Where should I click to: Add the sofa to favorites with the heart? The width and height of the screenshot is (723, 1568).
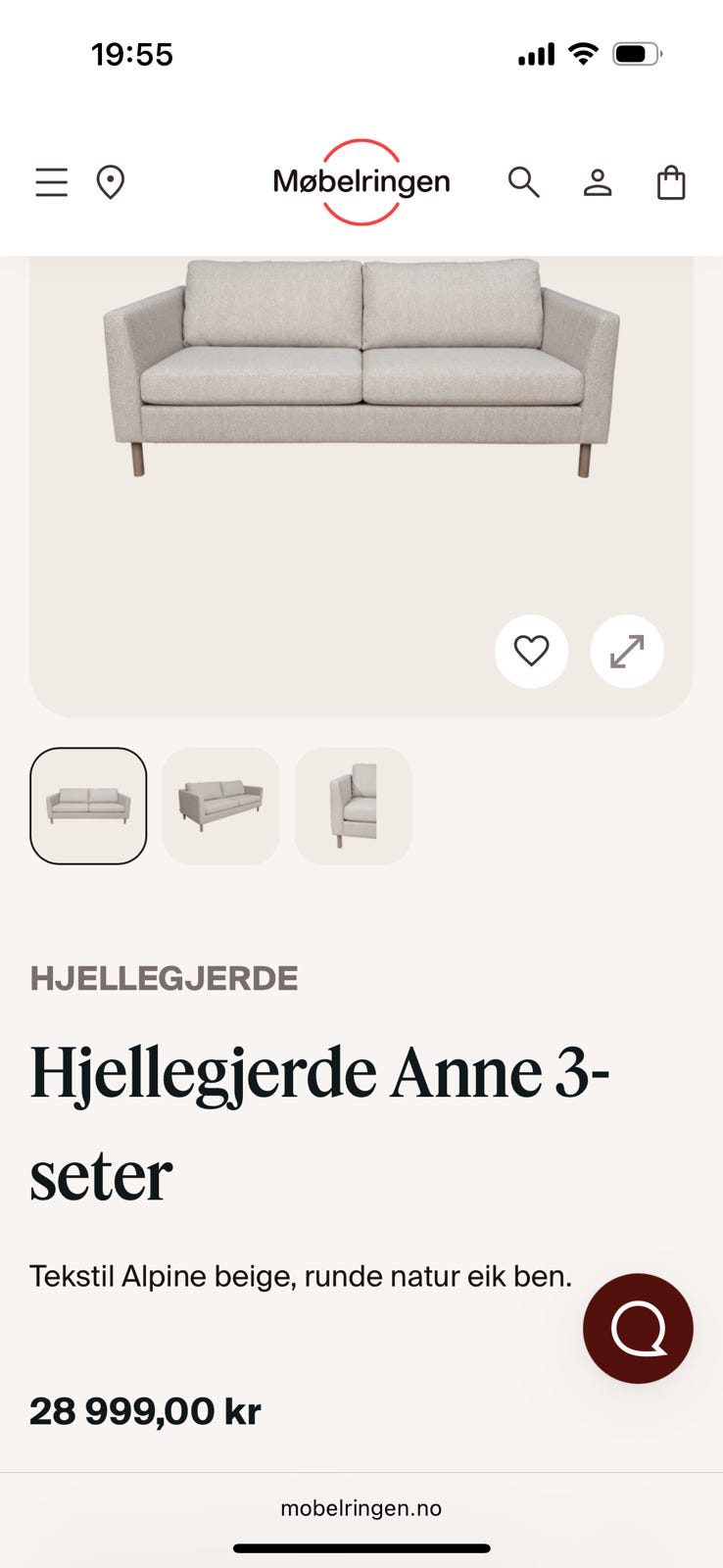coord(532,651)
